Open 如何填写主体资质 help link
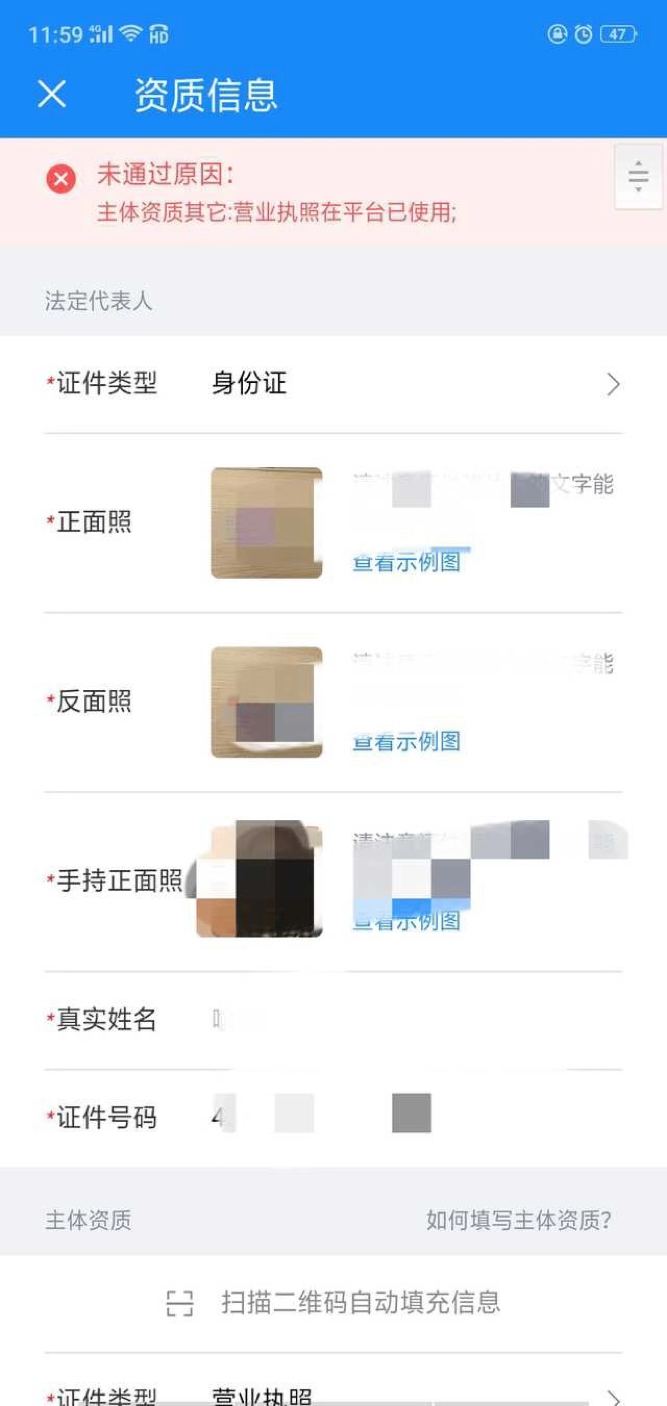667x1406 pixels. click(518, 1220)
